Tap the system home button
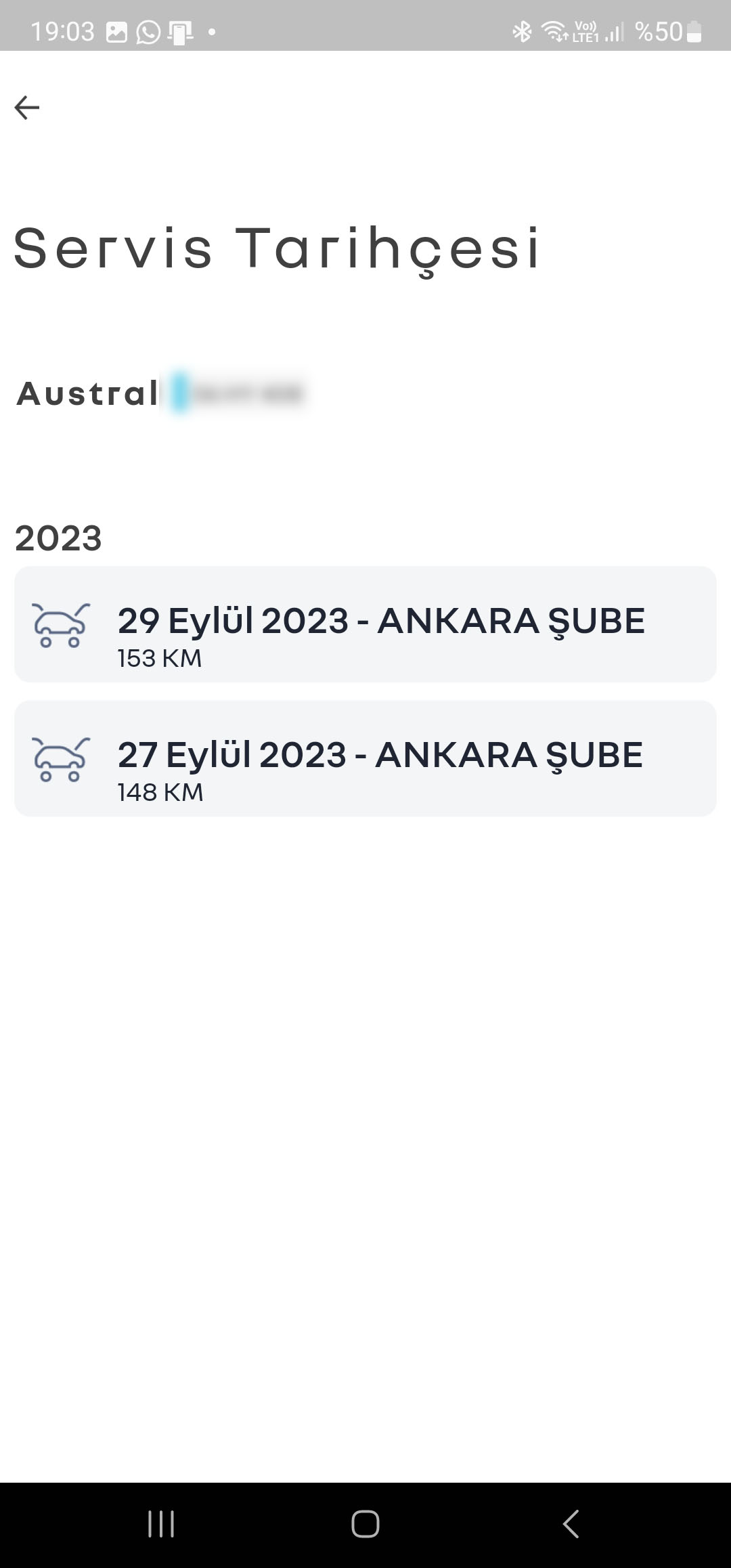The width and height of the screenshot is (731, 1568). (x=365, y=1524)
